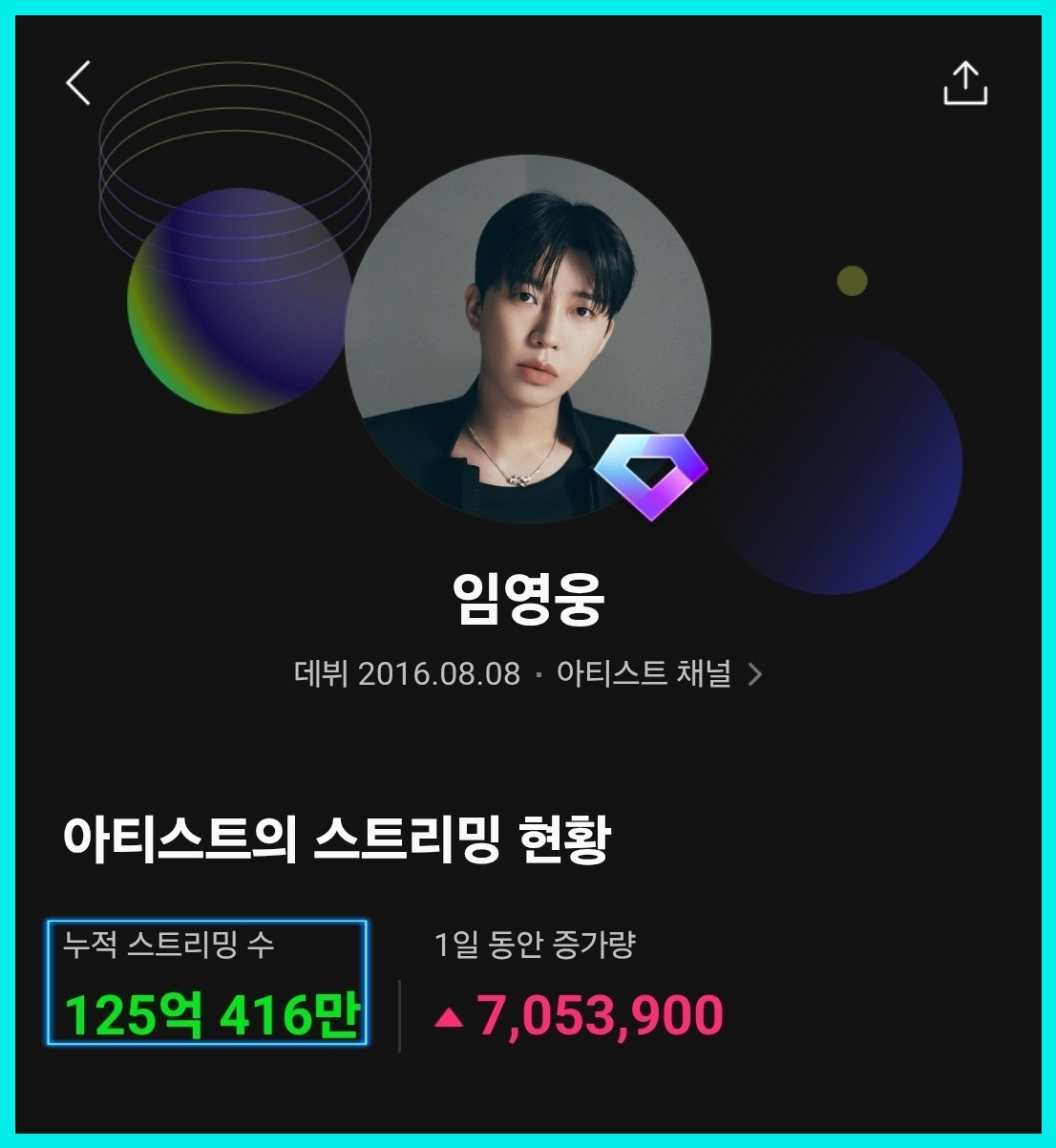Share this artist streaming page
The height and width of the screenshot is (1148, 1056).
(964, 84)
